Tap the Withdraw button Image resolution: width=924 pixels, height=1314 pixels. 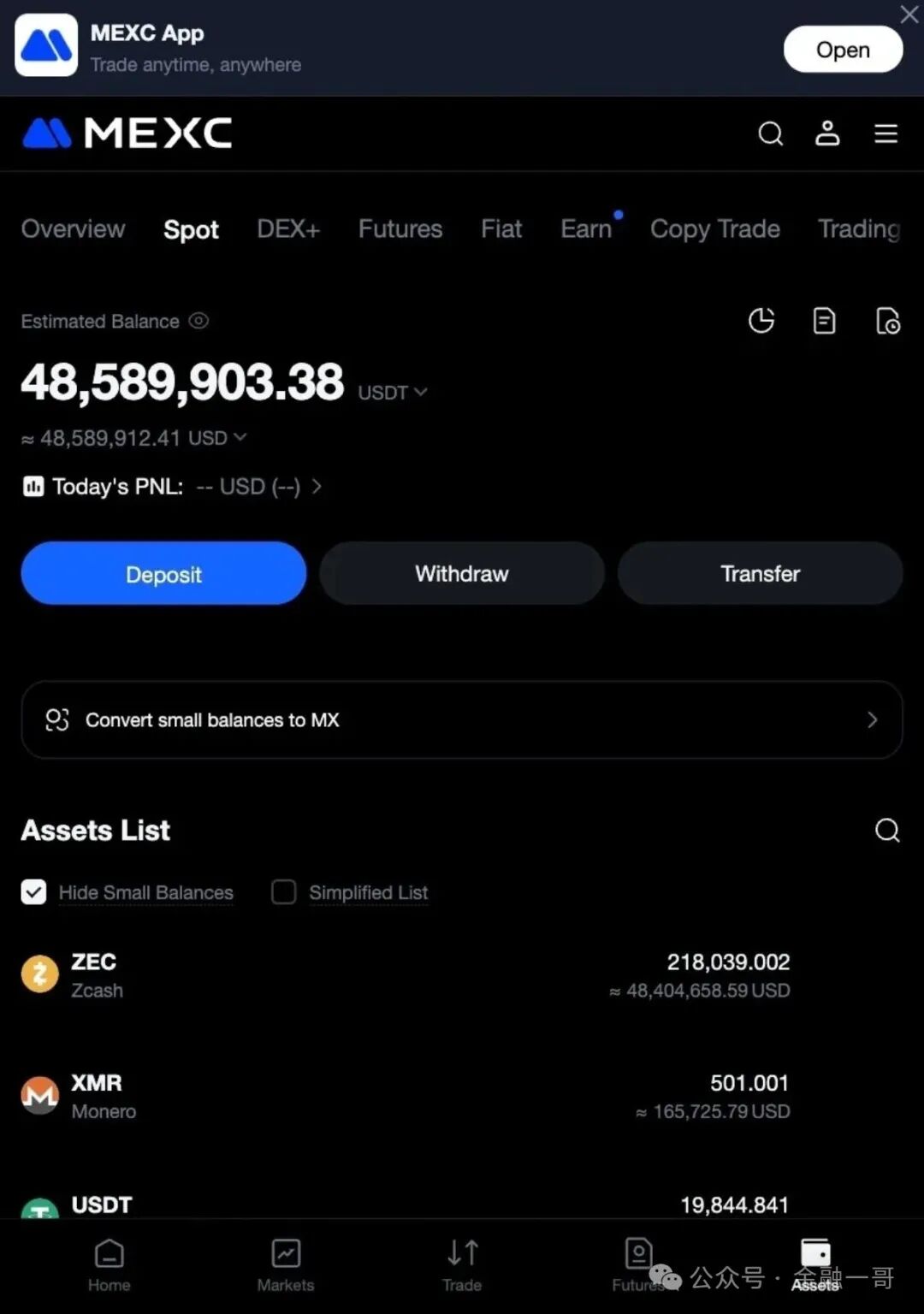pos(462,574)
